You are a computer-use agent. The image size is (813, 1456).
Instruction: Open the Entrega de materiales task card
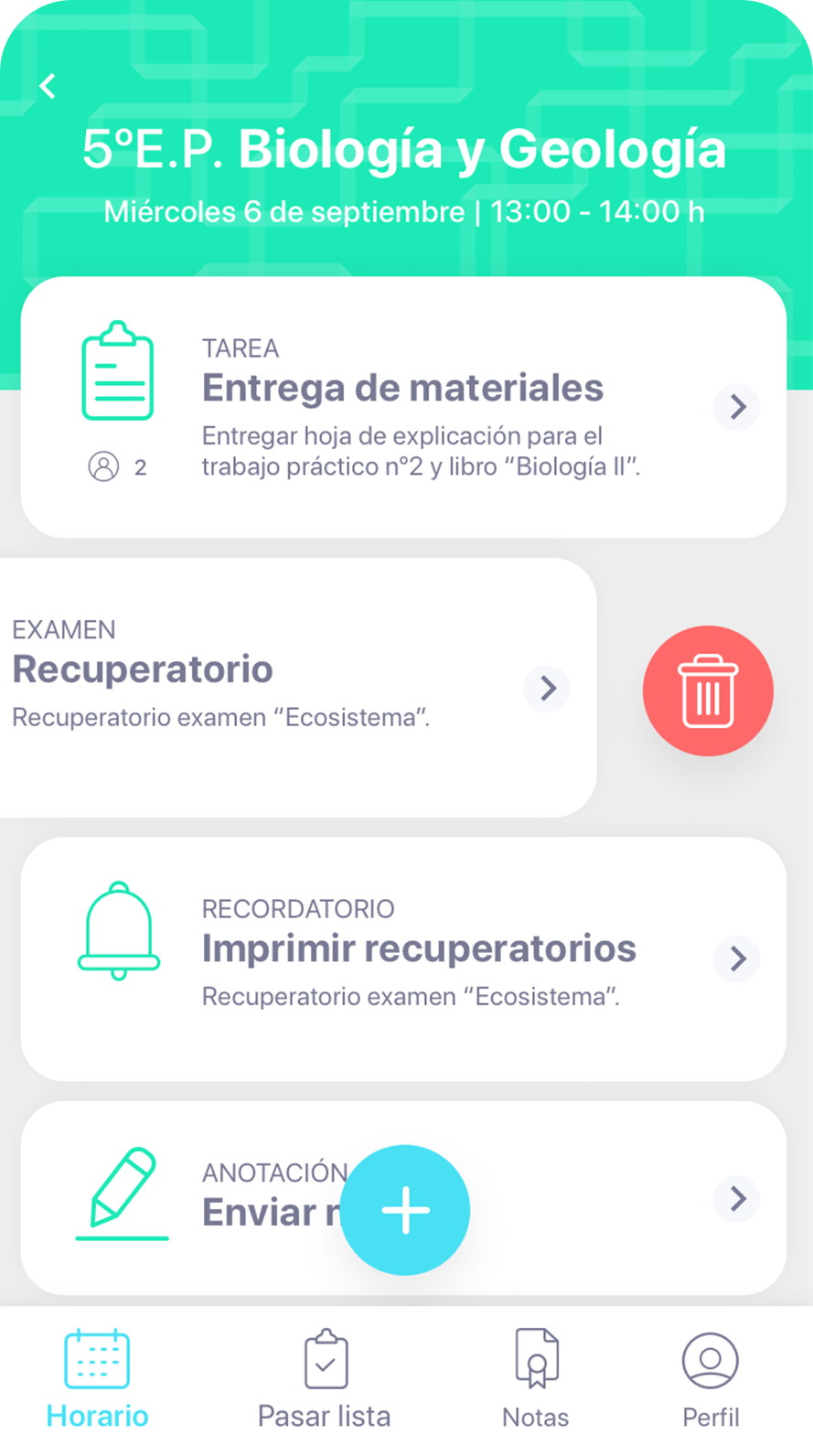(402, 407)
